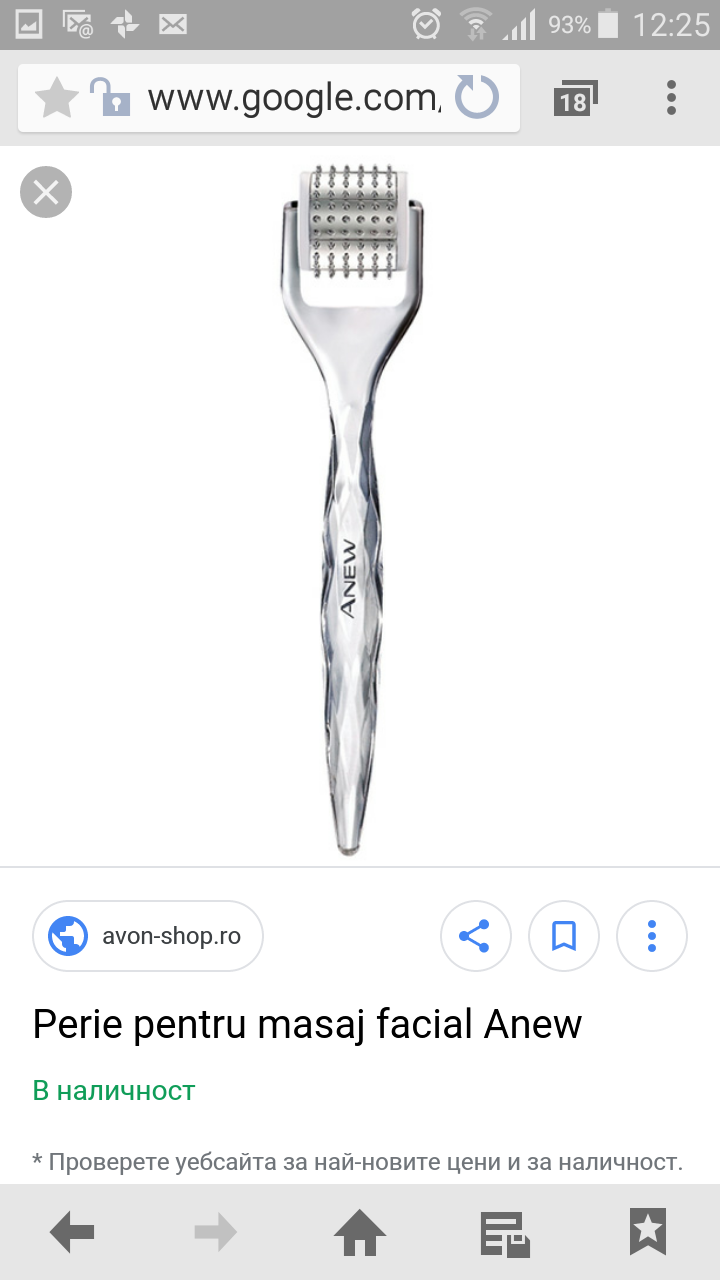View the Anew facial roller product image
The image size is (720, 1280).
350,500
